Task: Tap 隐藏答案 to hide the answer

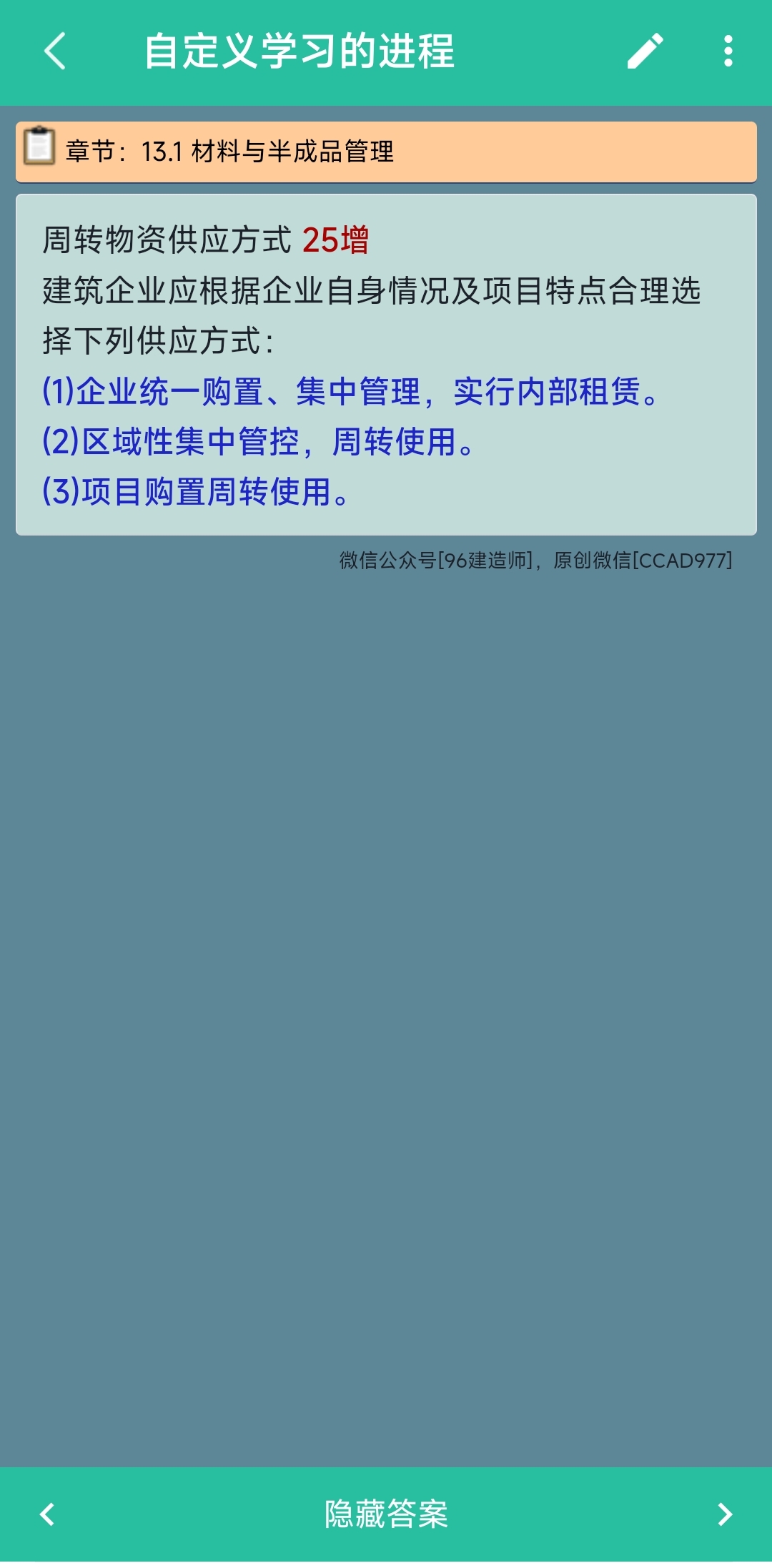Action: (x=386, y=1514)
